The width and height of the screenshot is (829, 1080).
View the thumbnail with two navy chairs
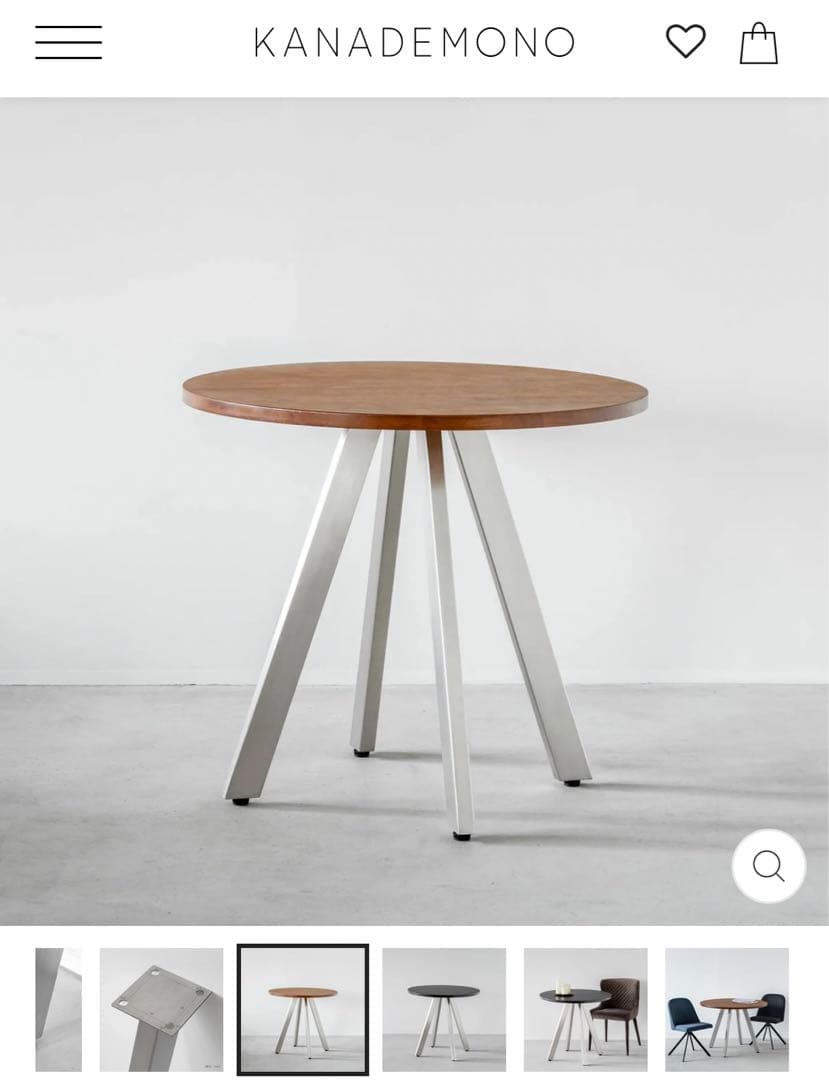[727, 1009]
